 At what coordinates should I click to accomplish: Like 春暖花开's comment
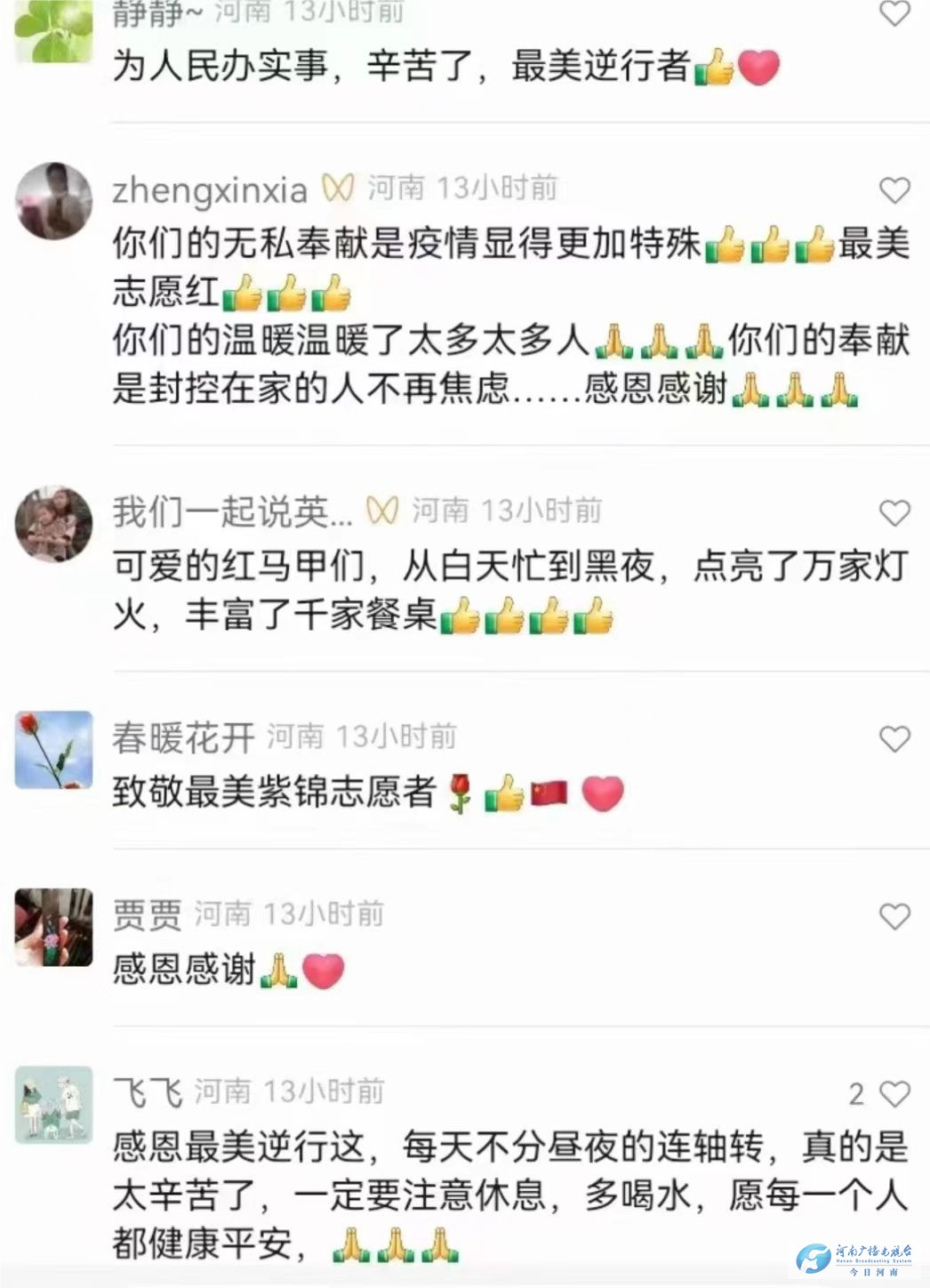pyautogui.click(x=894, y=738)
